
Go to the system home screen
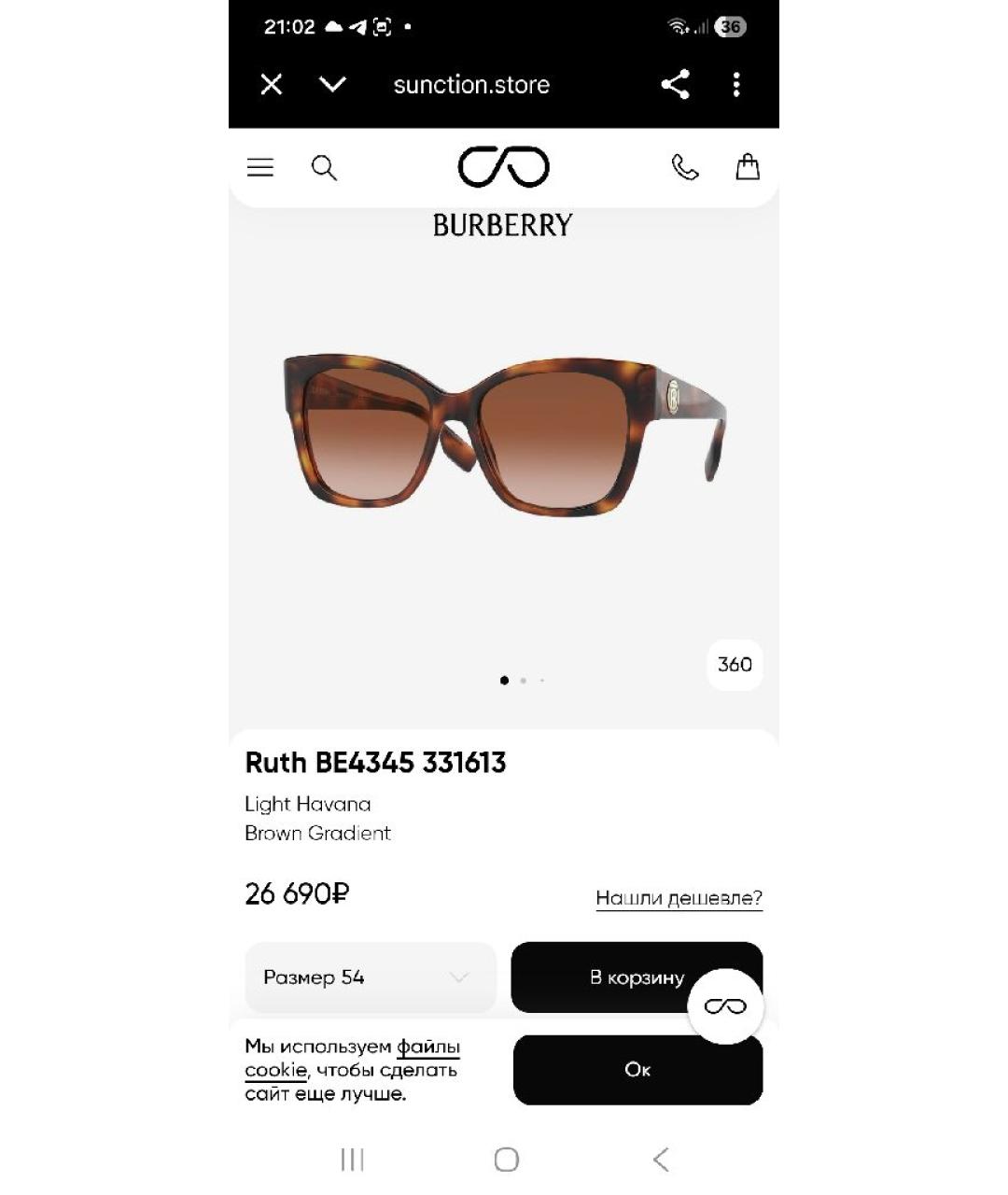point(506,1160)
